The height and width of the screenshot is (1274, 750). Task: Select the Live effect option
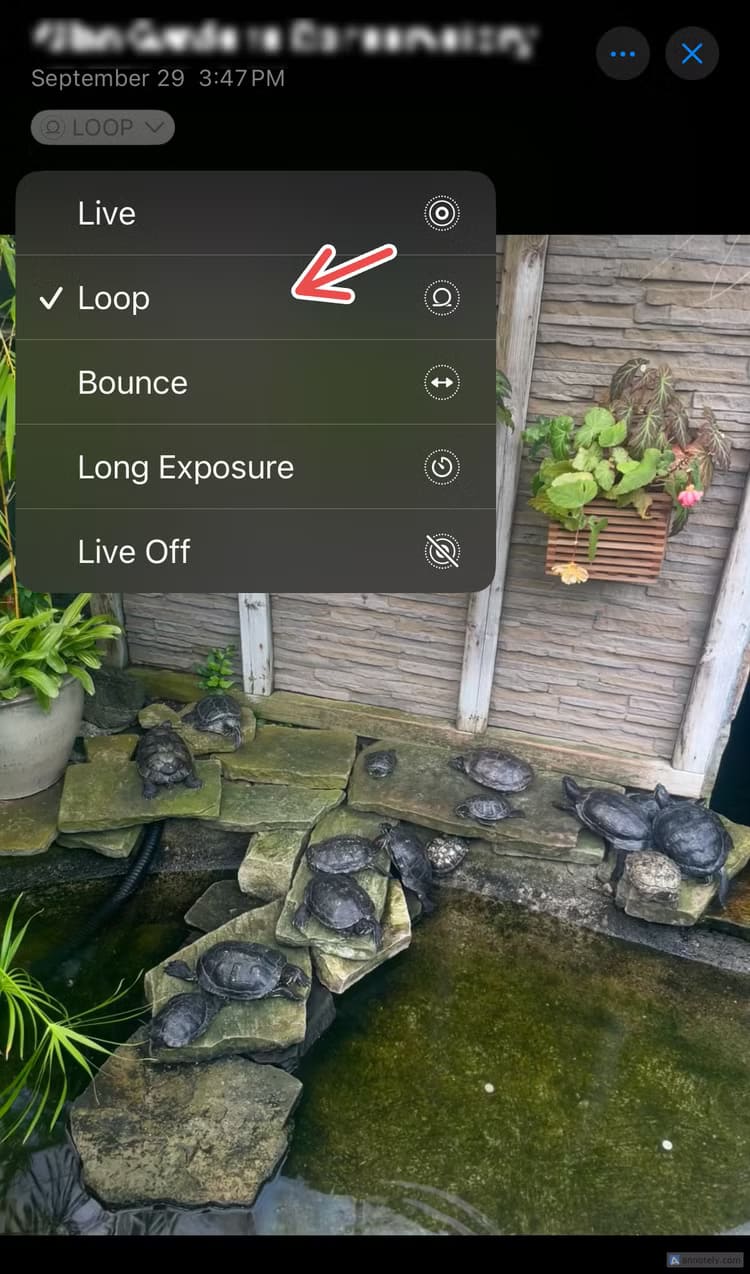coord(255,214)
